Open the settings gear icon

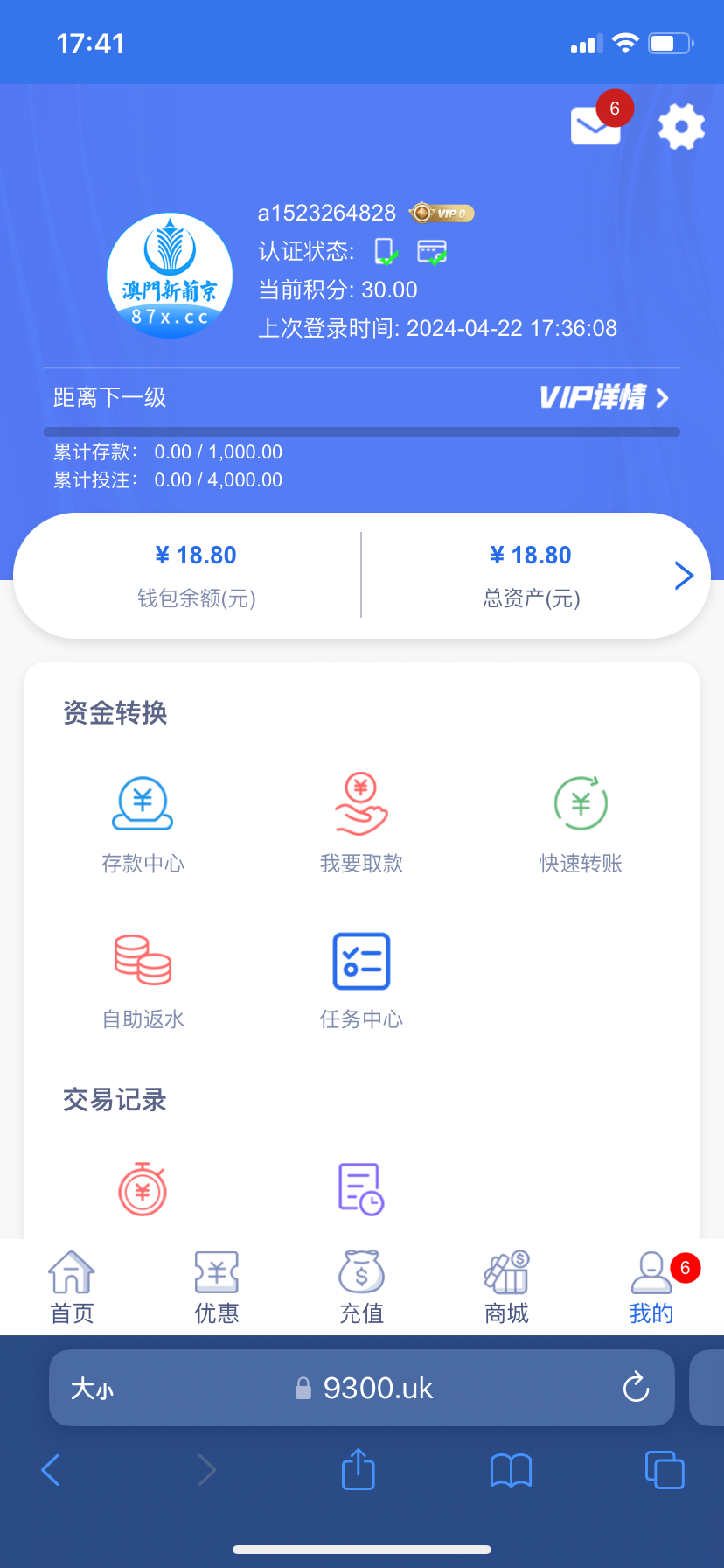click(681, 127)
